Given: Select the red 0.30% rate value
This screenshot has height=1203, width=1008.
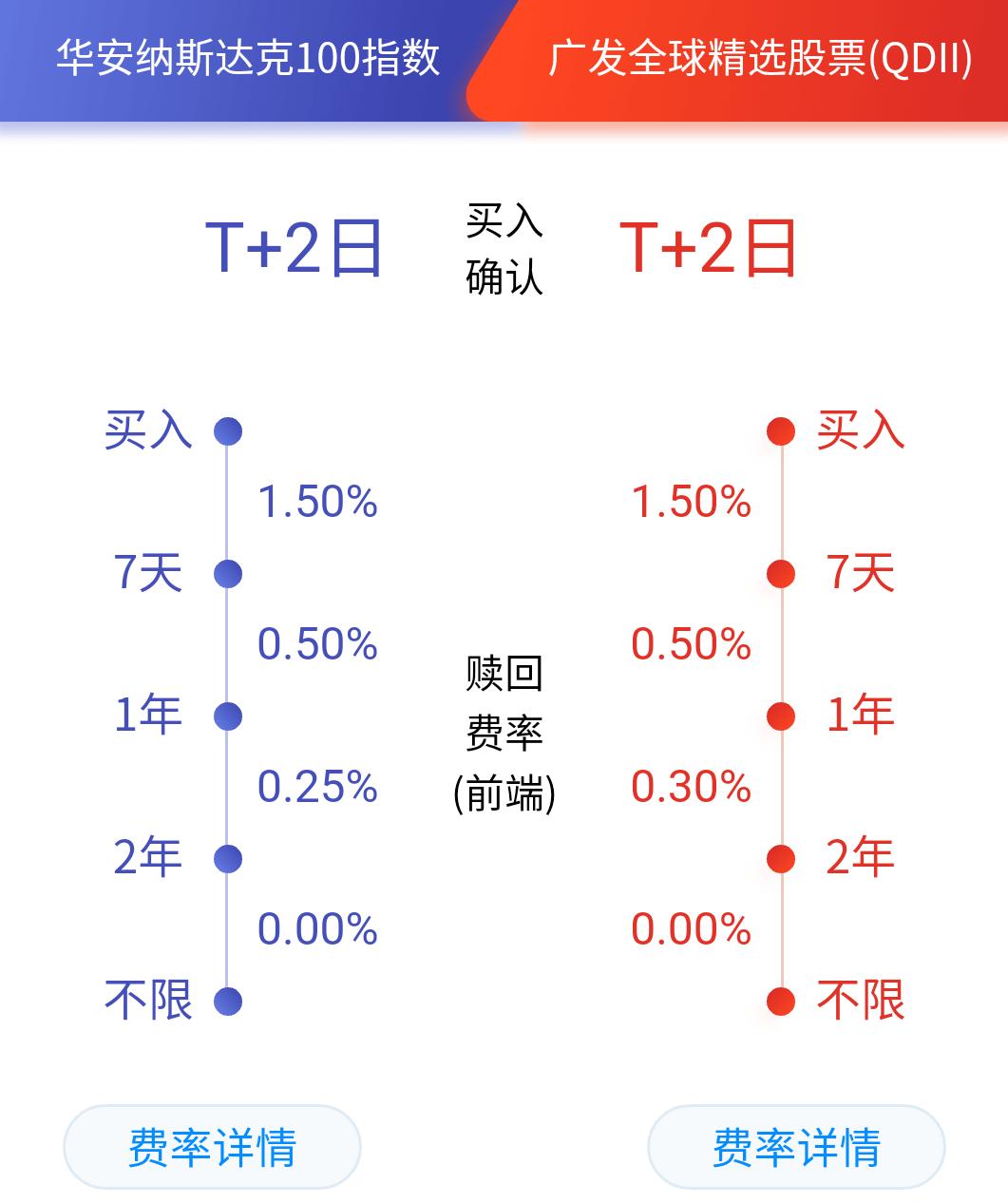Looking at the screenshot, I should coord(689,787).
